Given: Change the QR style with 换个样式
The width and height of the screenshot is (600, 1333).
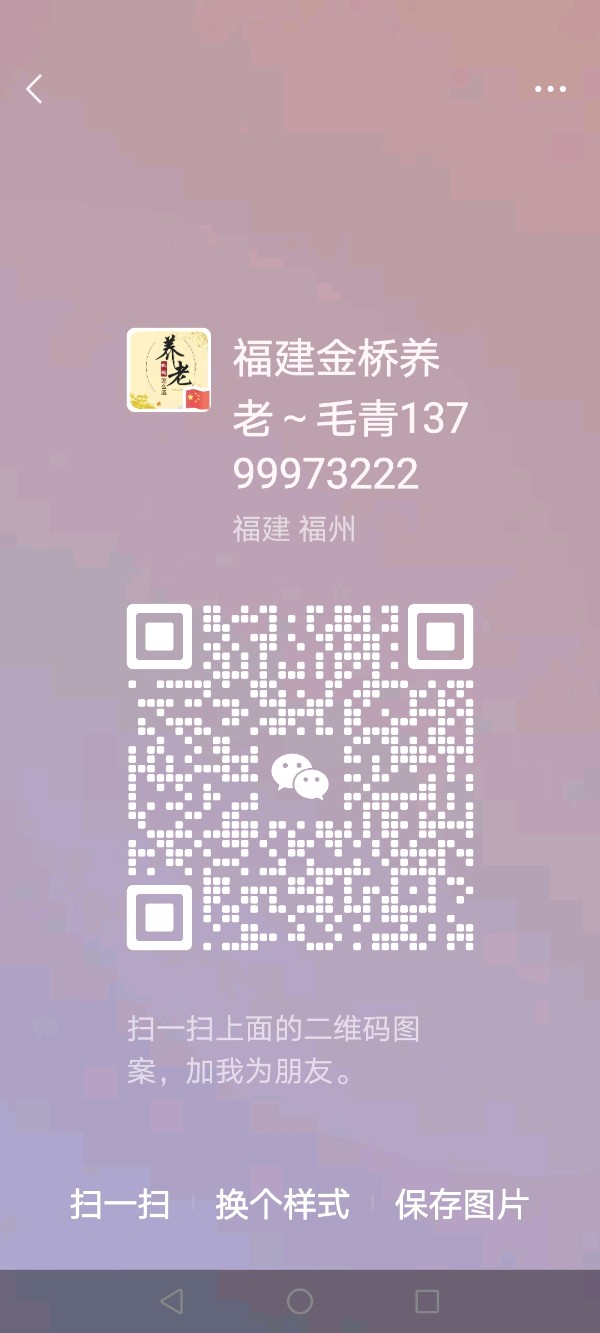Looking at the screenshot, I should tap(283, 1204).
